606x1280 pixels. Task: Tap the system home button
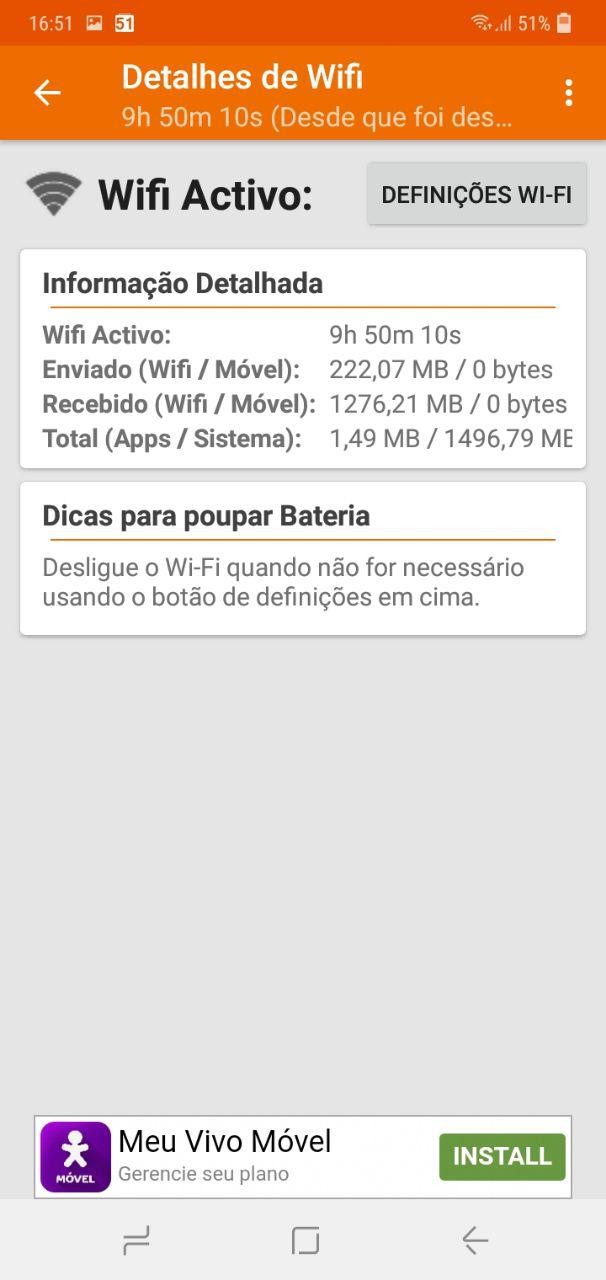coord(305,1241)
